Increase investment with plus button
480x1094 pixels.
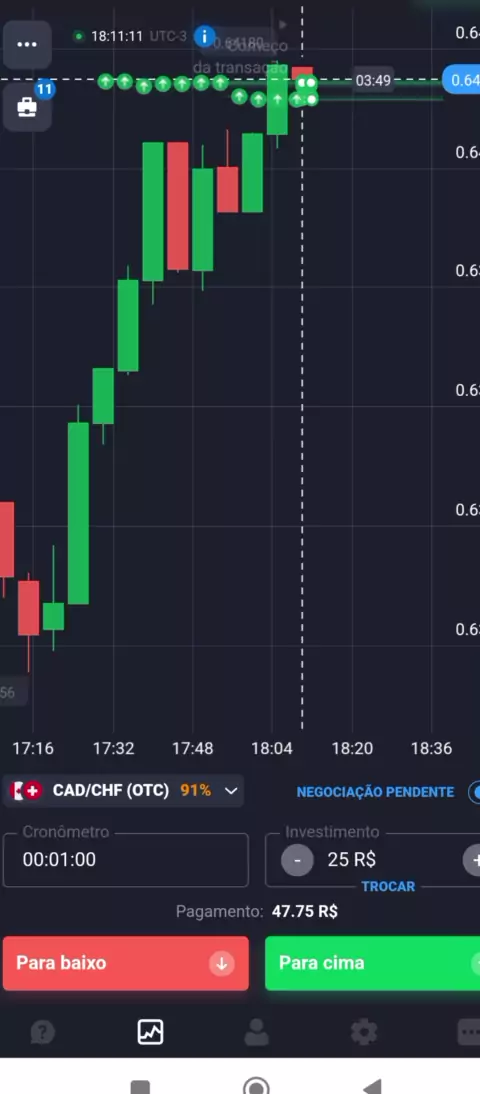point(474,860)
